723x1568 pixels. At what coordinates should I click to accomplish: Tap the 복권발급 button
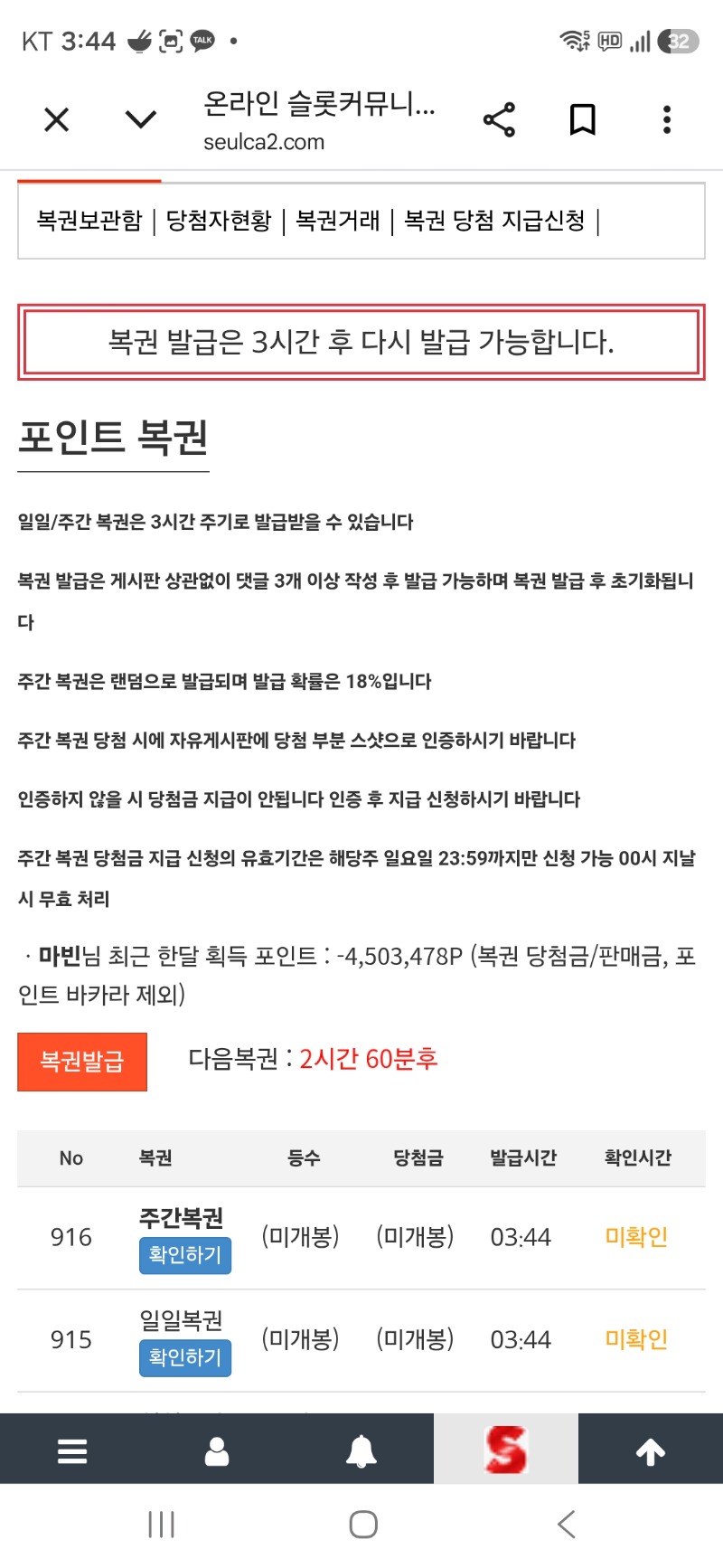(x=82, y=1062)
